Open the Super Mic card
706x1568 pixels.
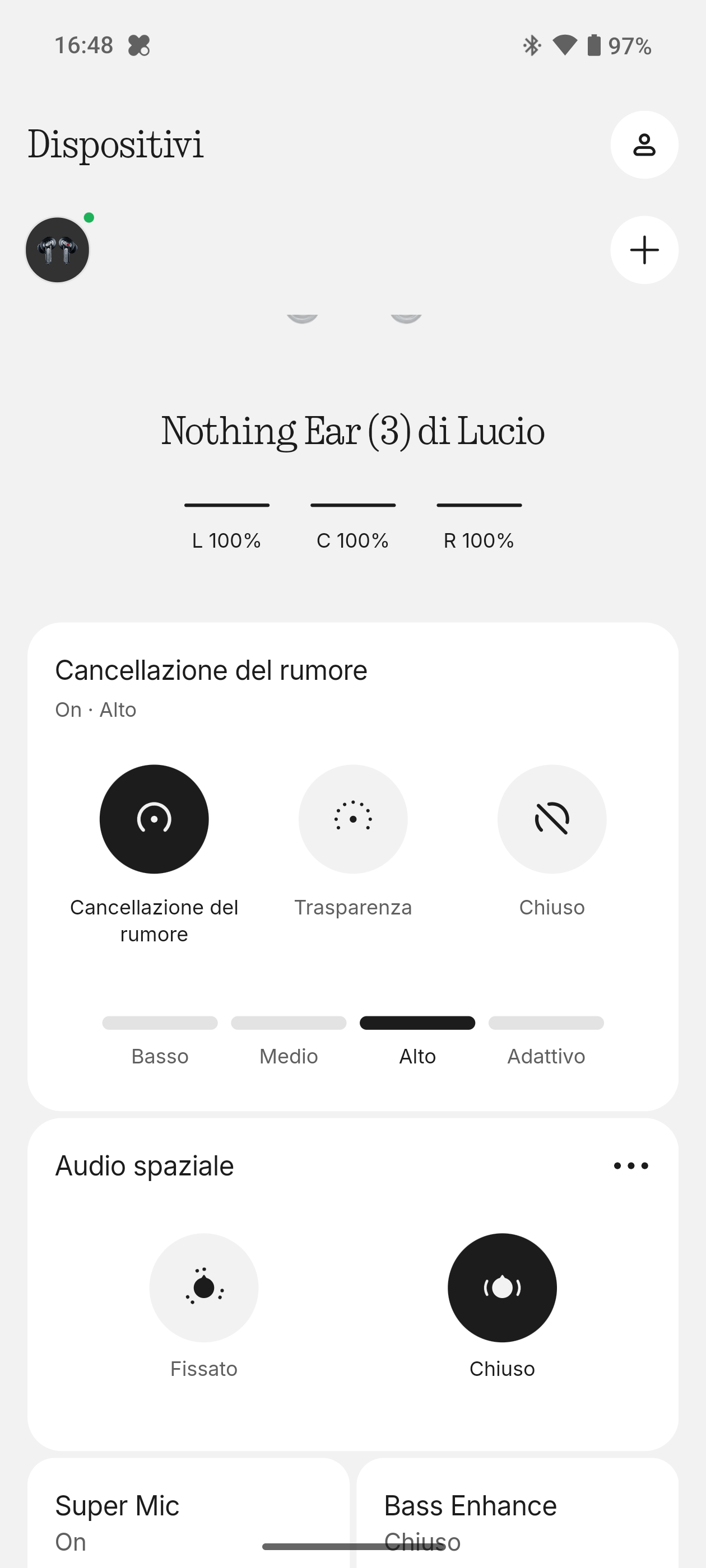(x=188, y=1516)
